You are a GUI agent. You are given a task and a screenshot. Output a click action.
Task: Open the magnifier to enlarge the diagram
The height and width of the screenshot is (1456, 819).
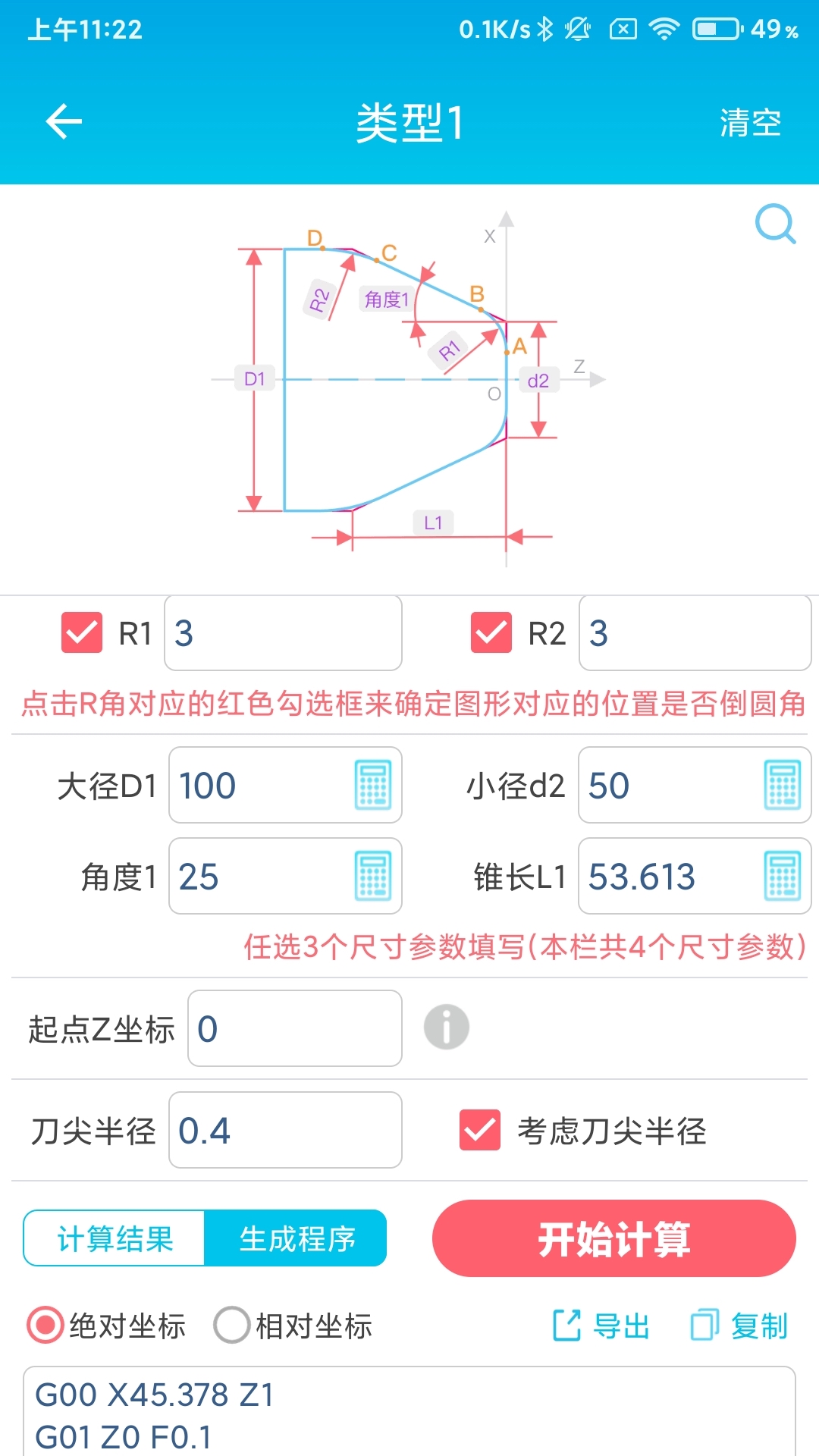coord(775,224)
